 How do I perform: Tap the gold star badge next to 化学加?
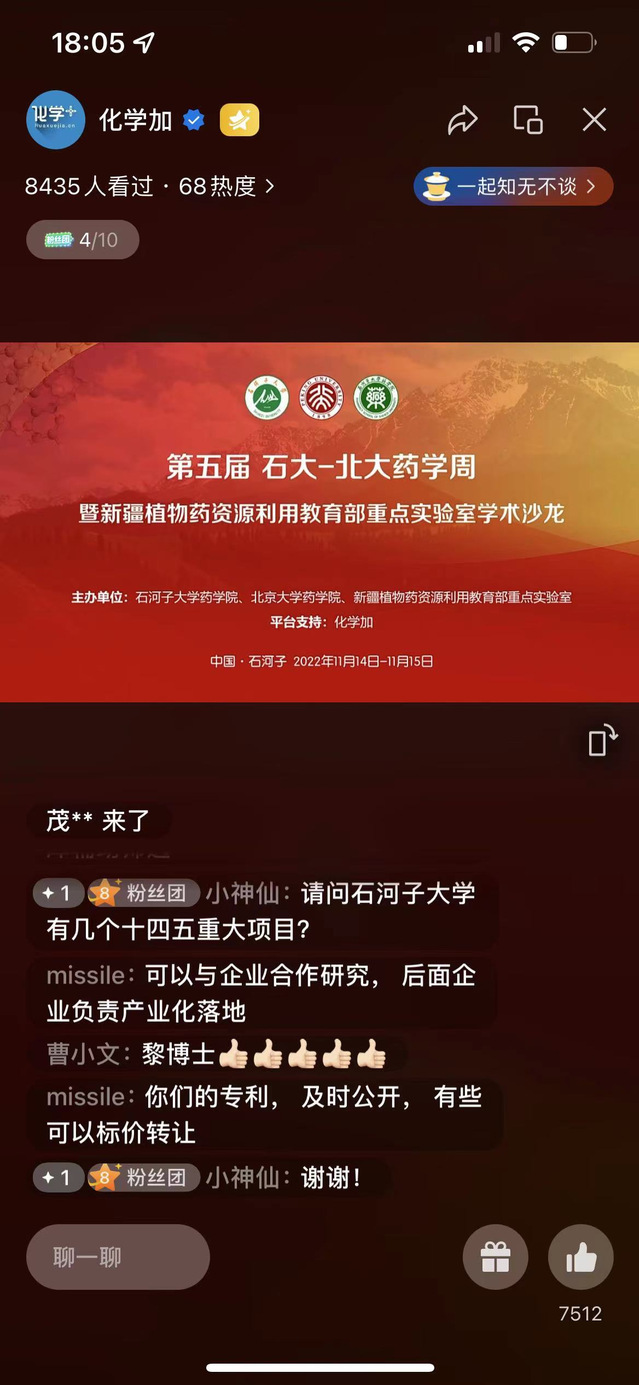[239, 121]
